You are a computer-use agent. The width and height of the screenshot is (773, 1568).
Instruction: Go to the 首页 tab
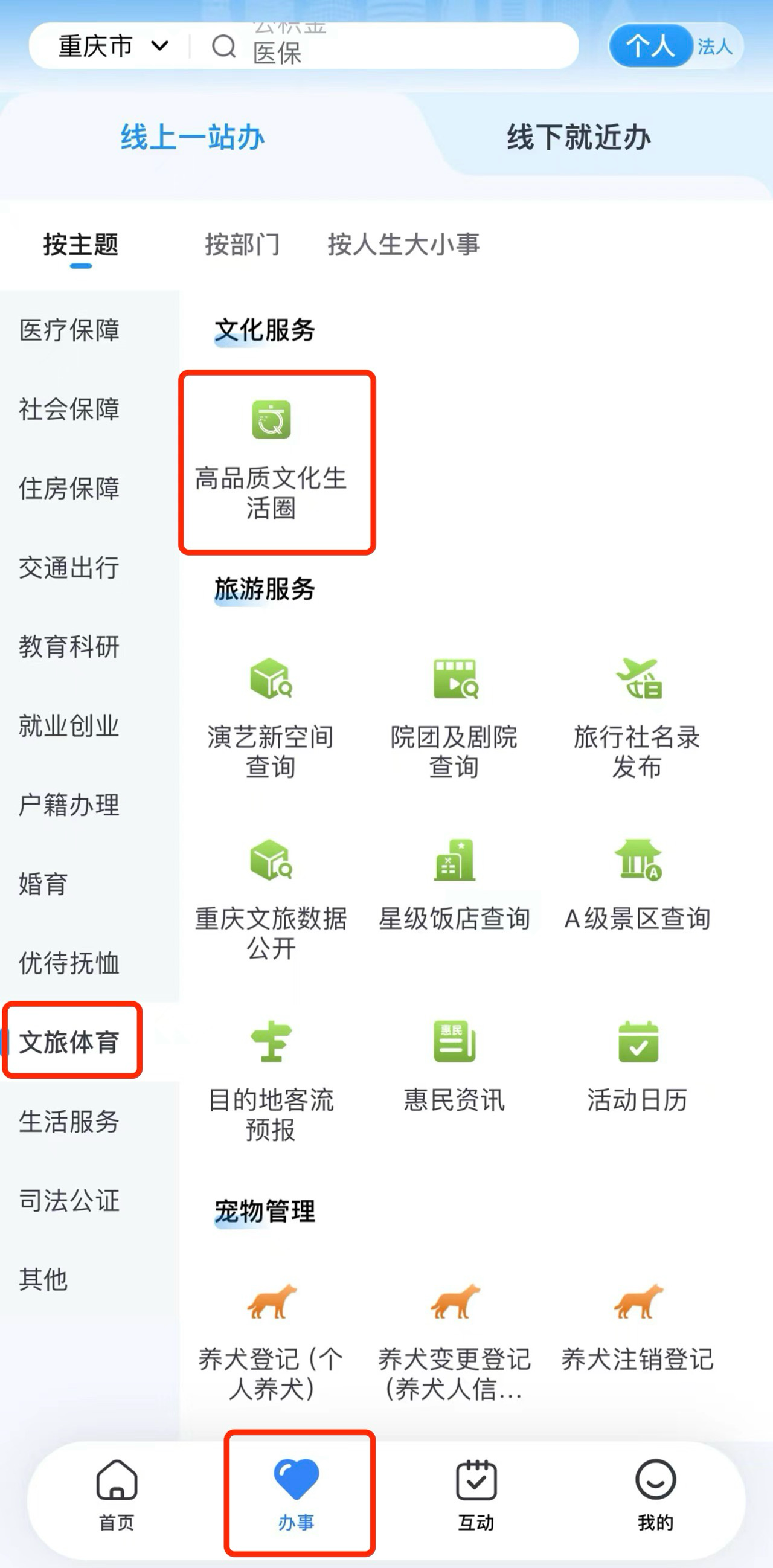[x=117, y=1494]
